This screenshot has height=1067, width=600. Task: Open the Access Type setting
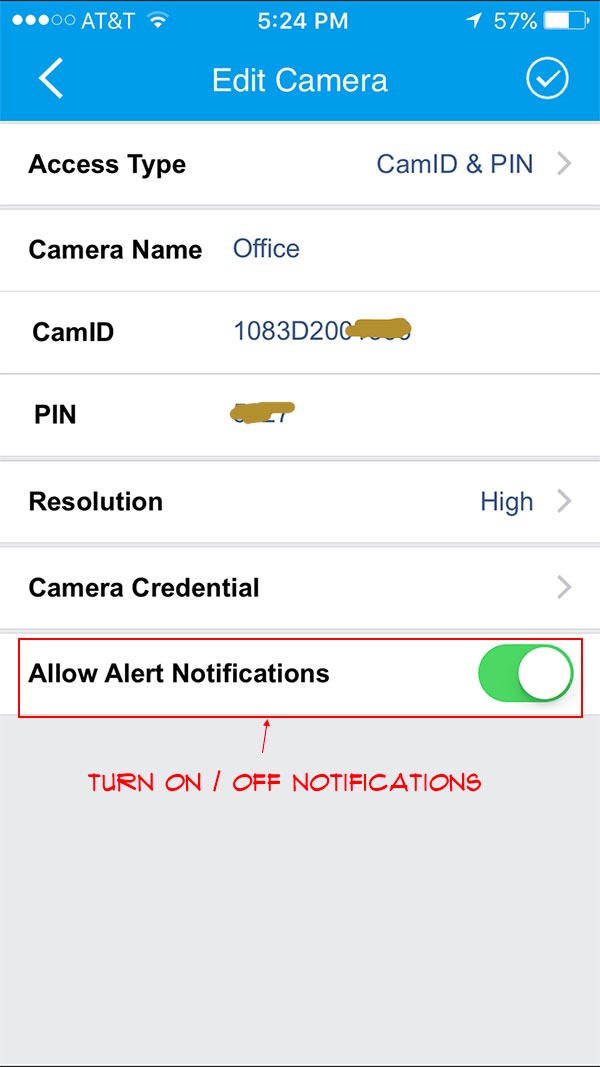click(x=300, y=164)
